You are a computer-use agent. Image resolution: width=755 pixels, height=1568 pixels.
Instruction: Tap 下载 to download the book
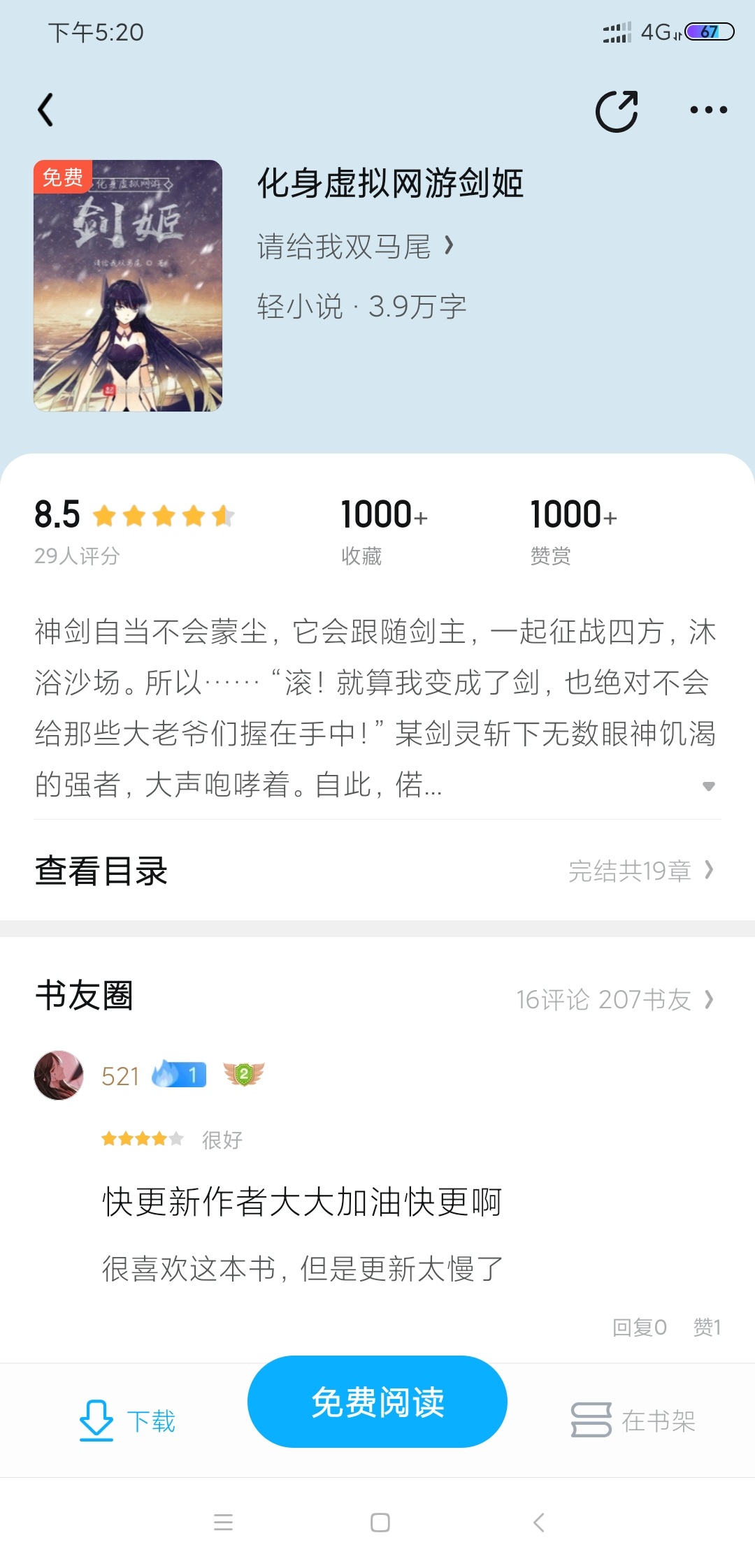(x=127, y=1421)
